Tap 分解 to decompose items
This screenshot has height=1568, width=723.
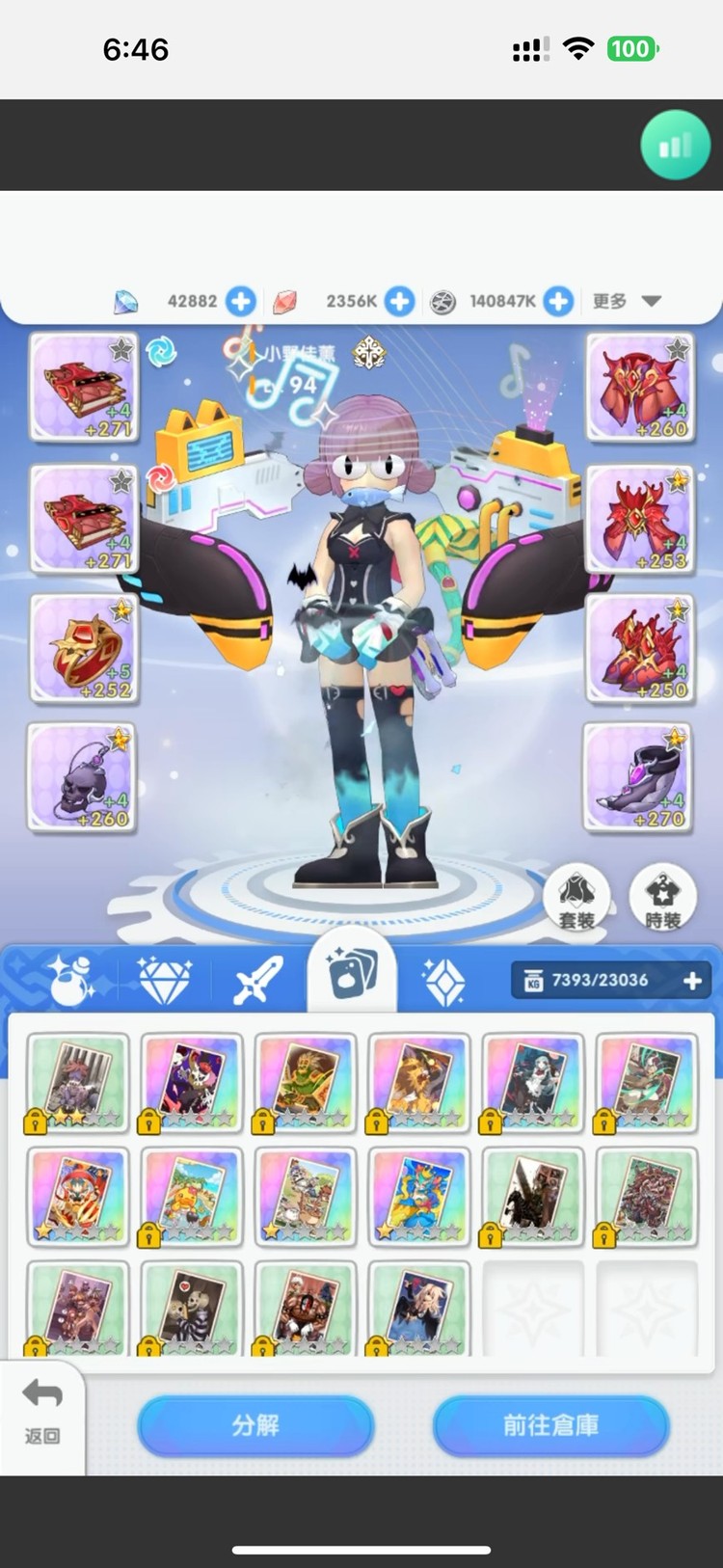[x=255, y=1425]
